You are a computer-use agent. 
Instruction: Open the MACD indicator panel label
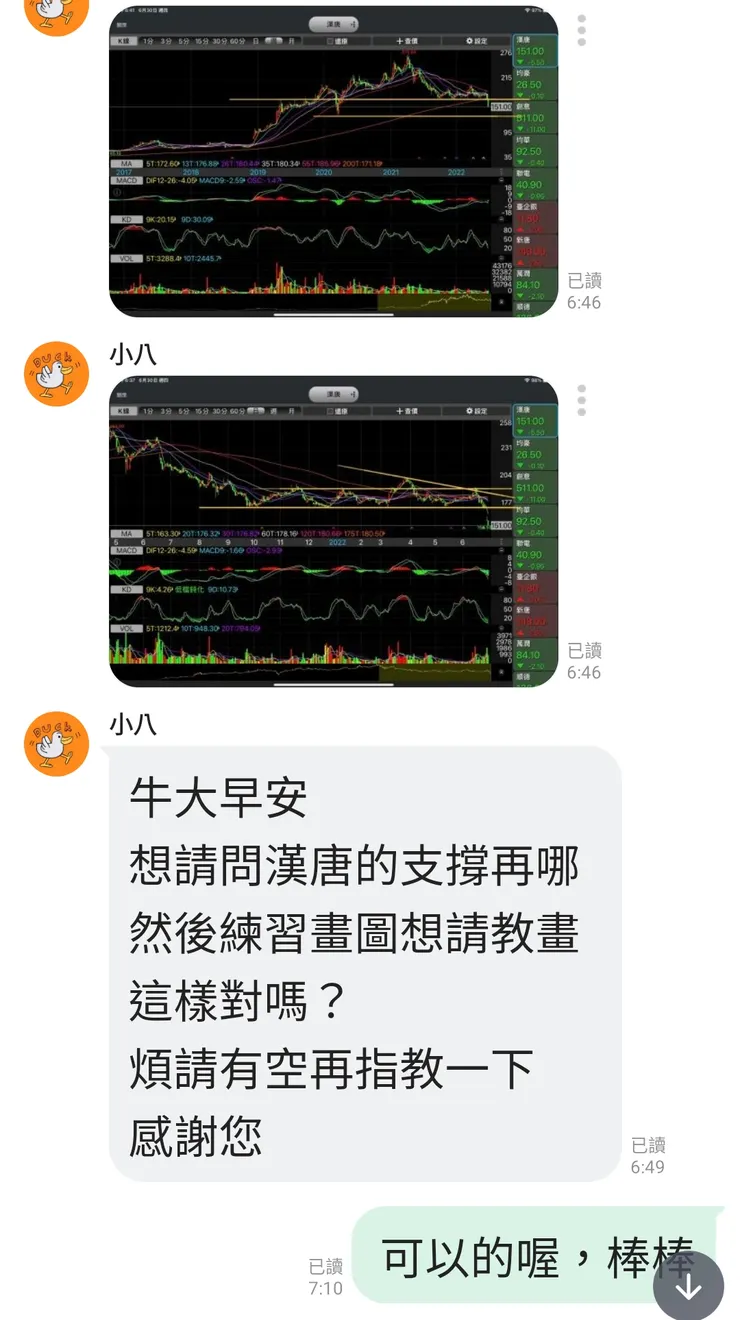click(125, 179)
